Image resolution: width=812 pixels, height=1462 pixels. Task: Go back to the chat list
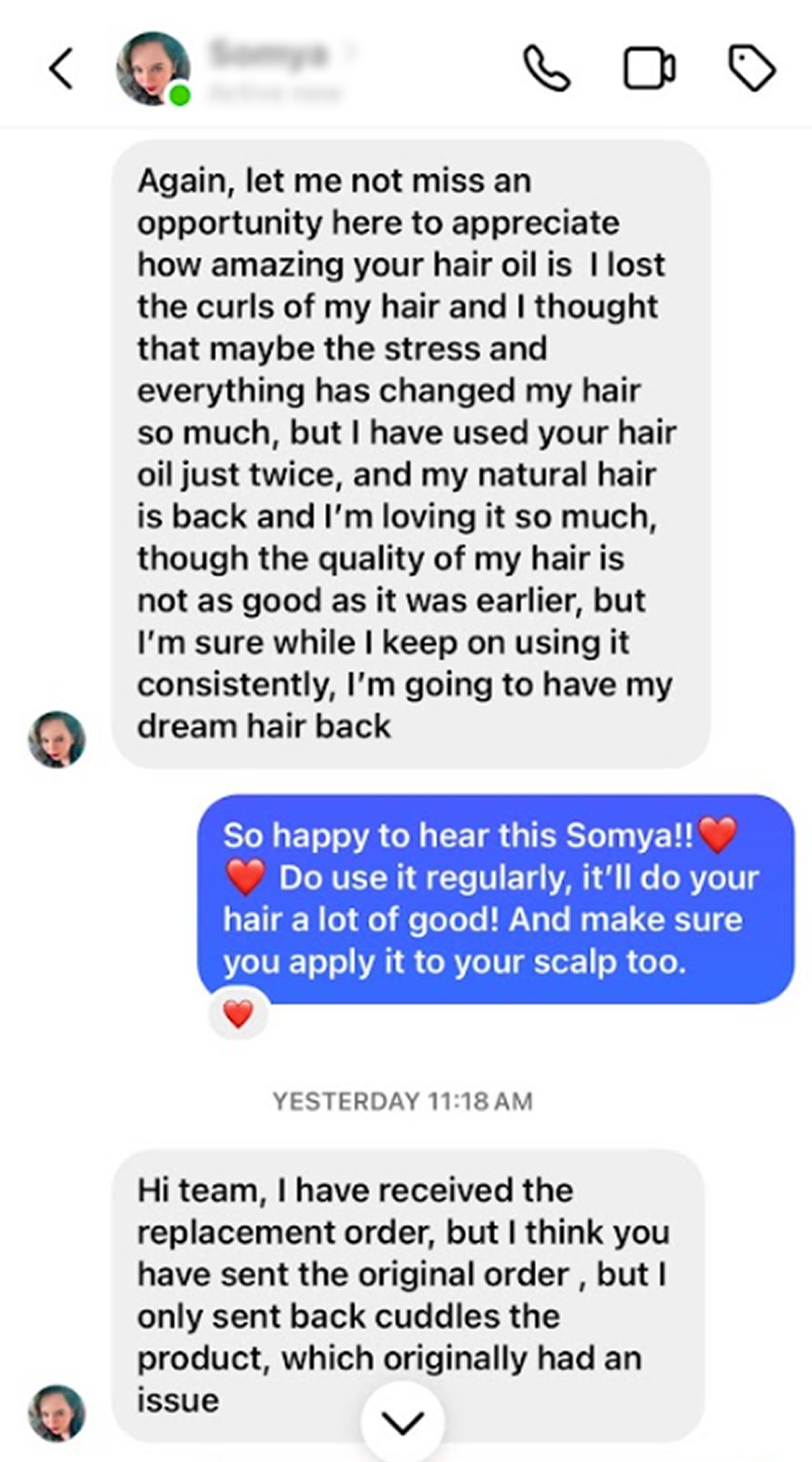click(61, 68)
